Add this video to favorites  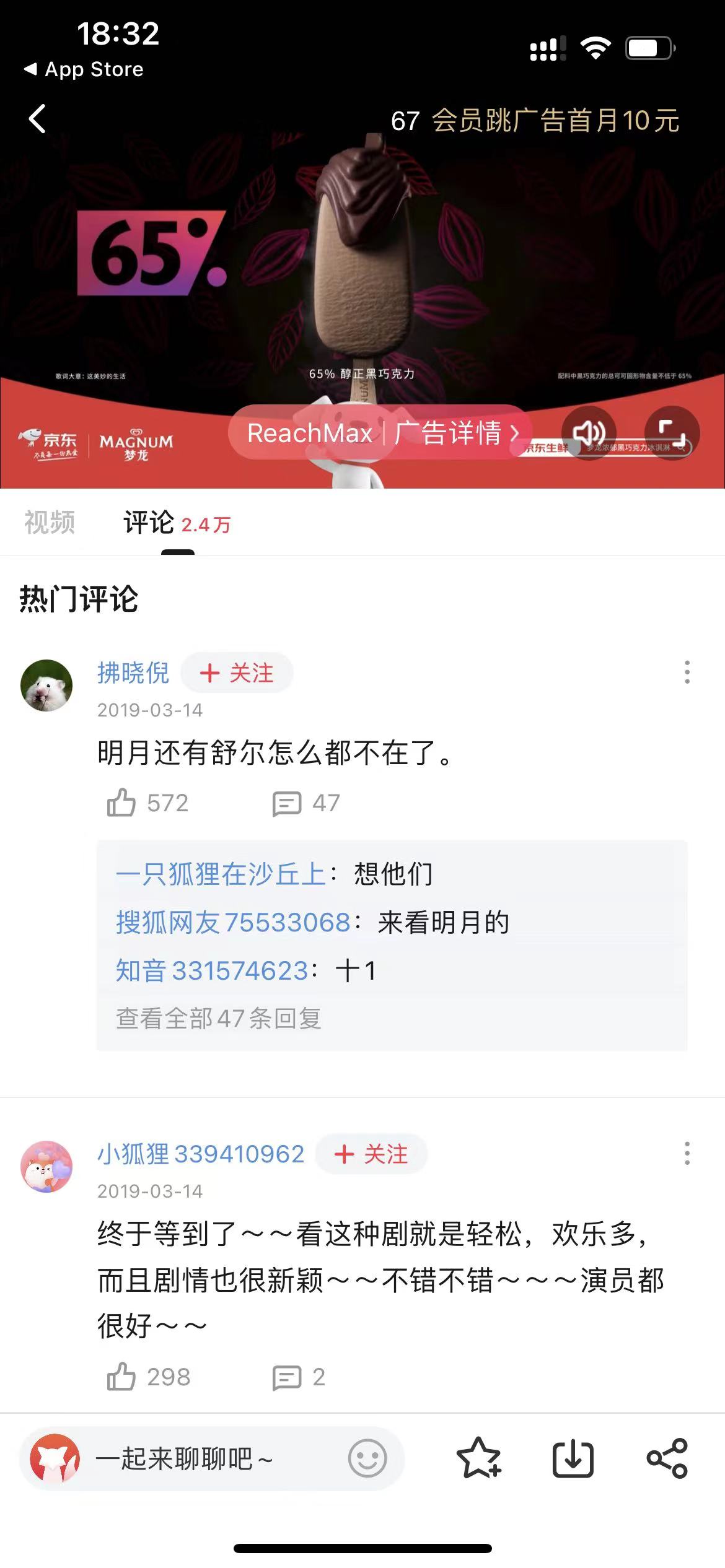tap(478, 1458)
